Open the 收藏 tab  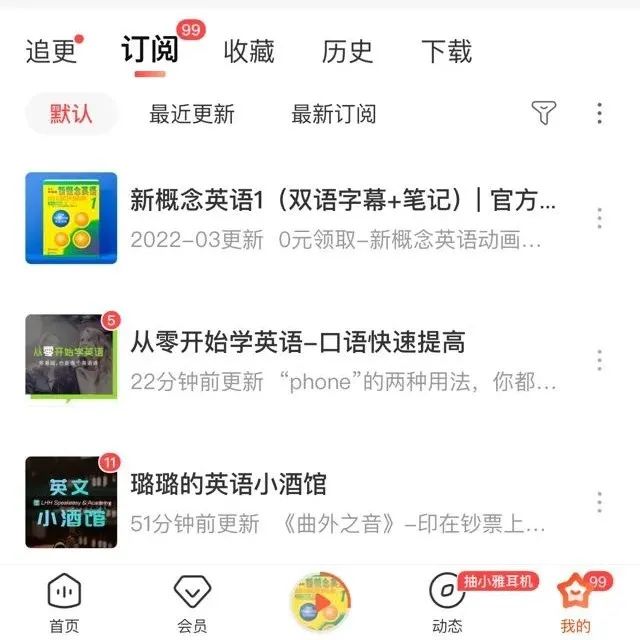coord(249,51)
